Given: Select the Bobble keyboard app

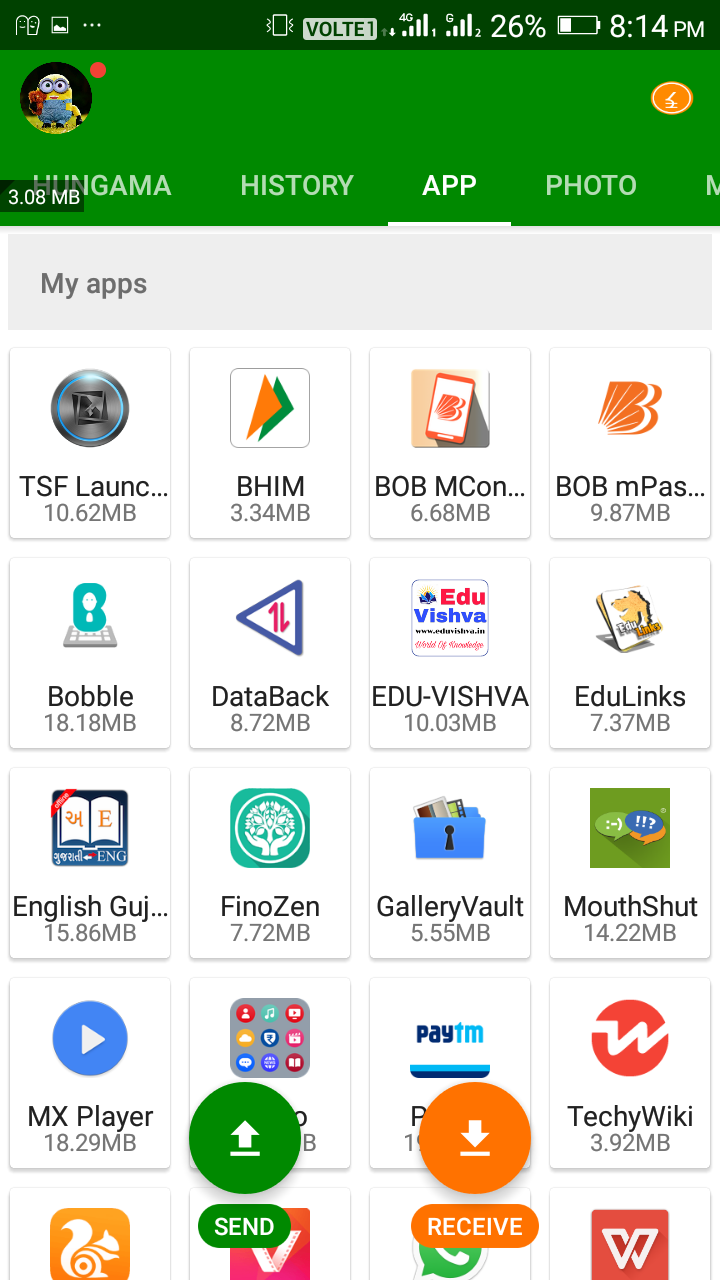Looking at the screenshot, I should point(90,653).
